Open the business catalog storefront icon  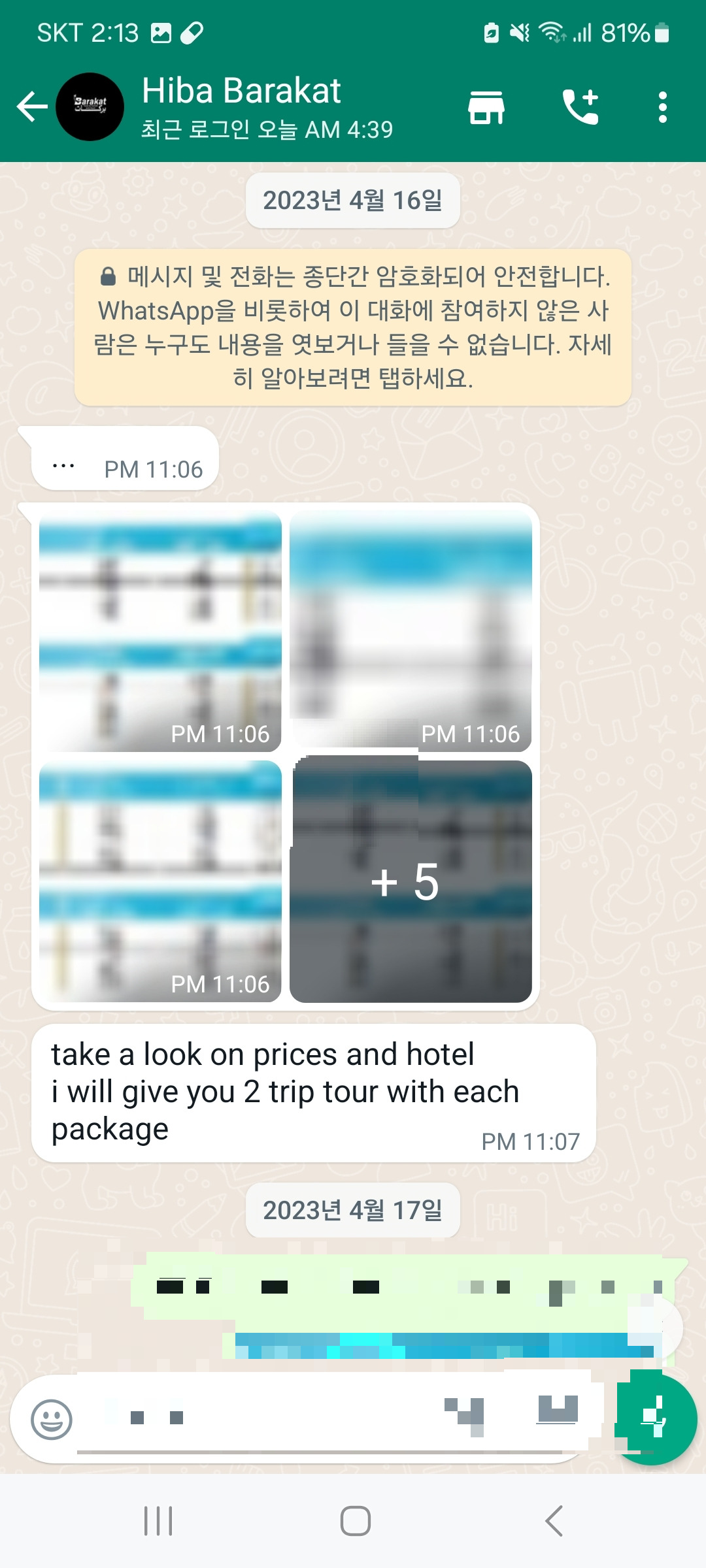(x=486, y=106)
